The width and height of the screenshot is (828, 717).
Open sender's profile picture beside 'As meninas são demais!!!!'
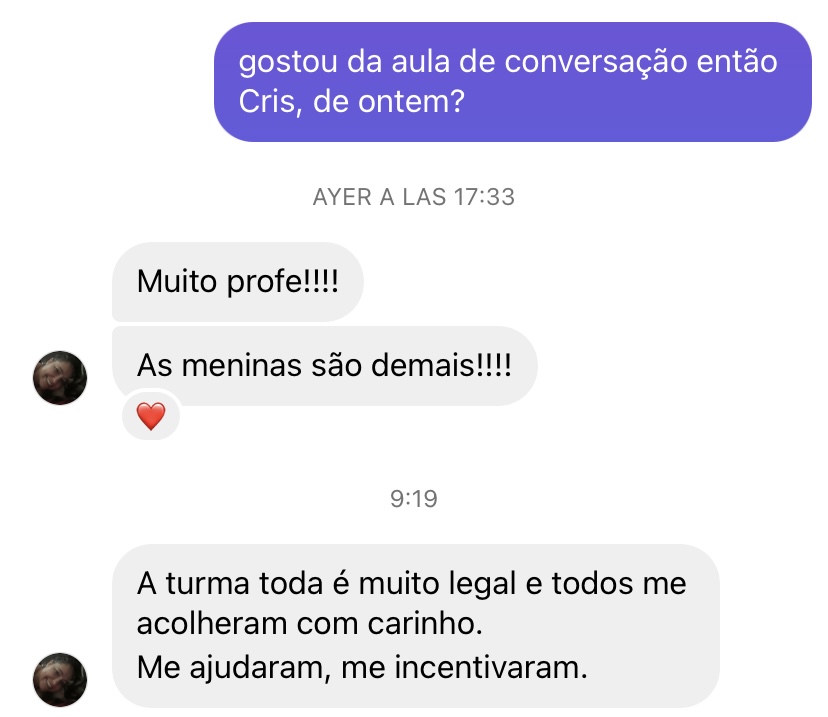[x=60, y=378]
